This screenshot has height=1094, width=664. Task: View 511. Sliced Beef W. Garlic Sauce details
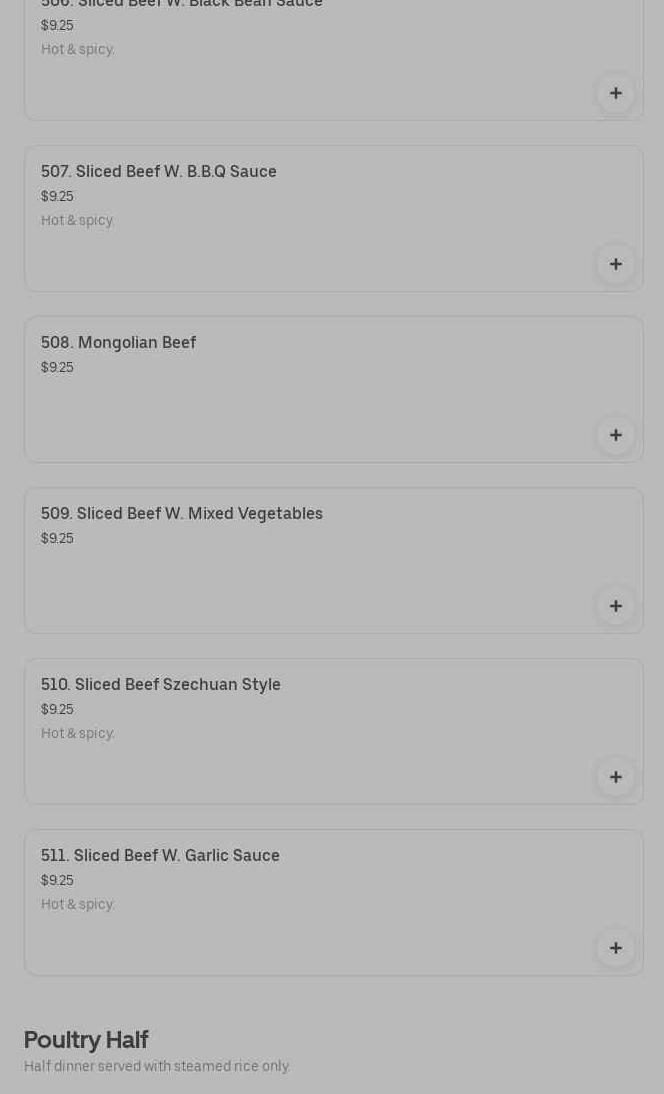click(160, 856)
